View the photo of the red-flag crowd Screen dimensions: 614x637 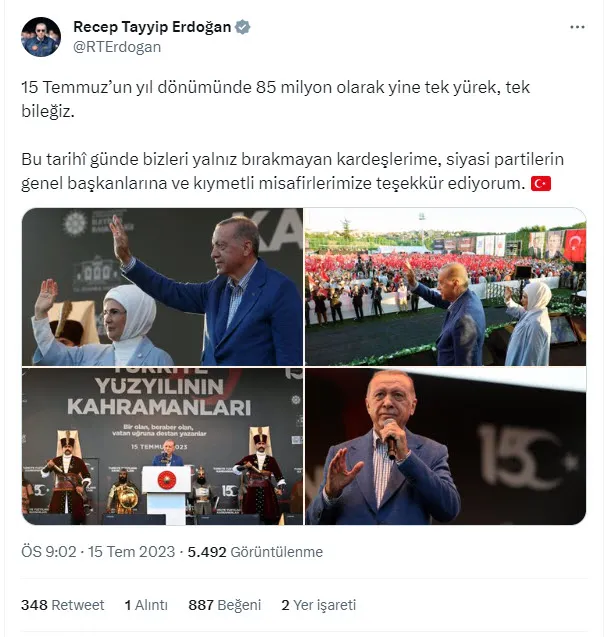click(x=445, y=287)
